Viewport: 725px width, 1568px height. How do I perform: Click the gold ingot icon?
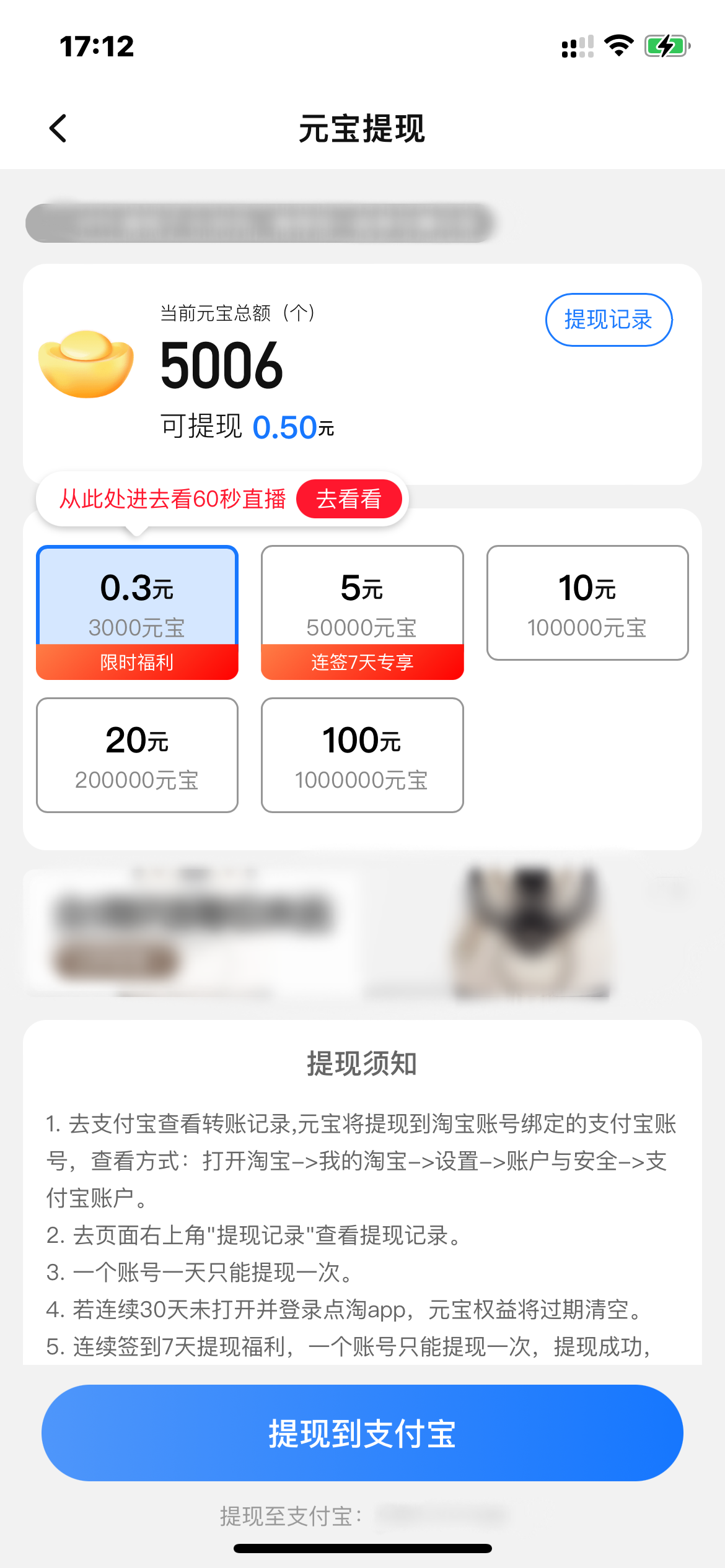click(87, 365)
